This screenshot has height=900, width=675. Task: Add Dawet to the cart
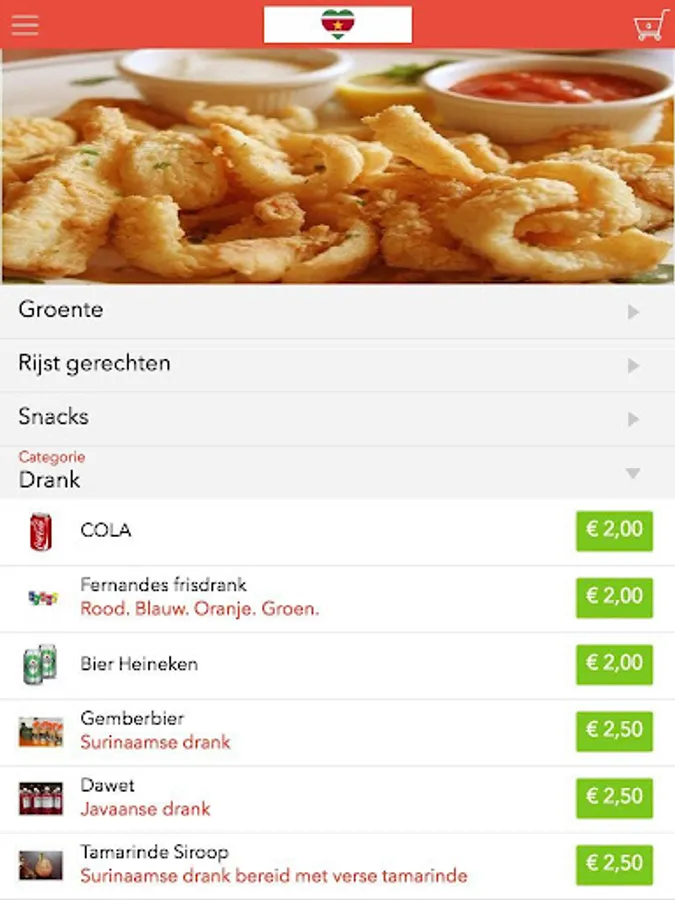(x=614, y=798)
